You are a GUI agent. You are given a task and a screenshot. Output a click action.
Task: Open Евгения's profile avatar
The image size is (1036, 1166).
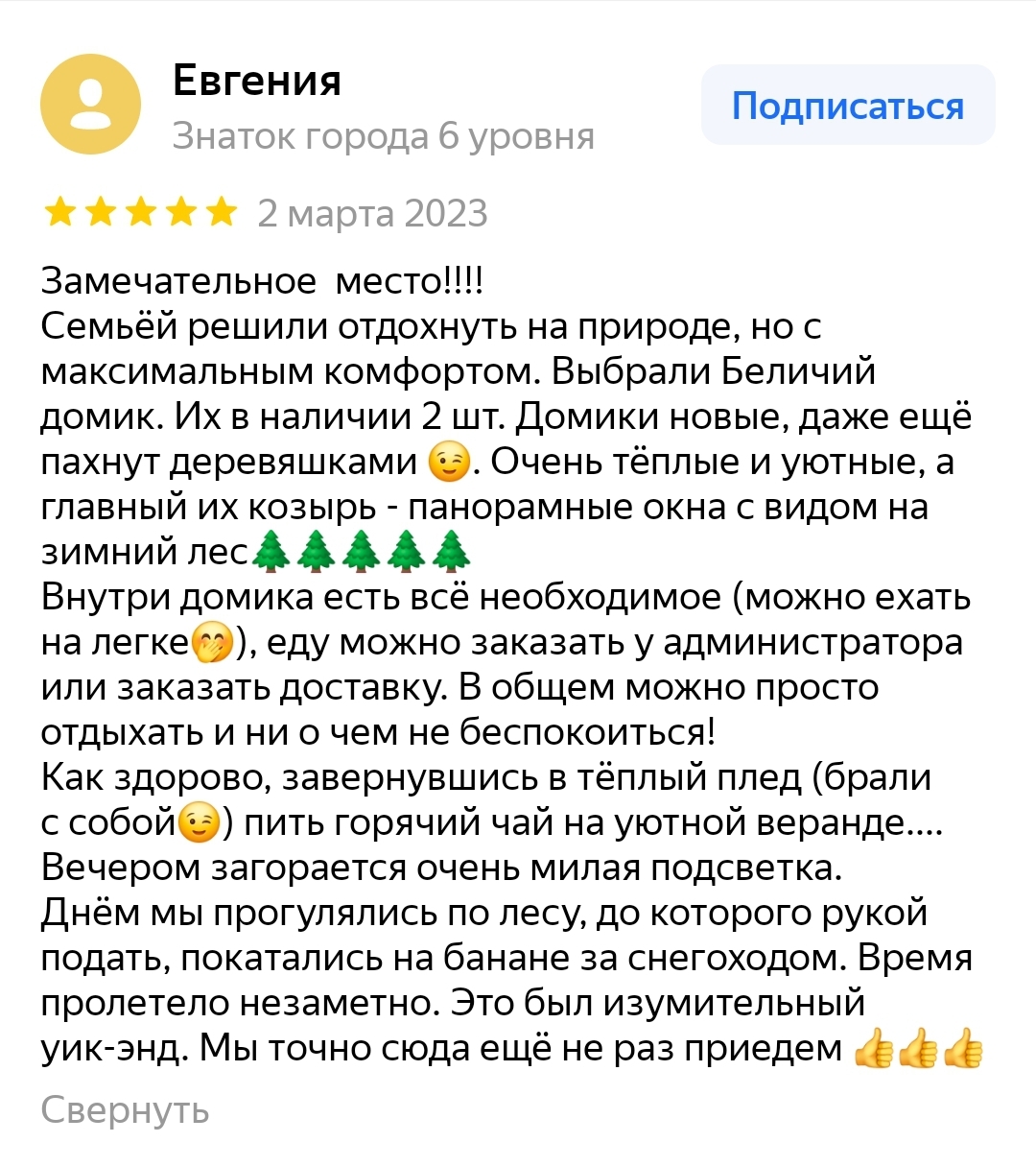[x=90, y=105]
